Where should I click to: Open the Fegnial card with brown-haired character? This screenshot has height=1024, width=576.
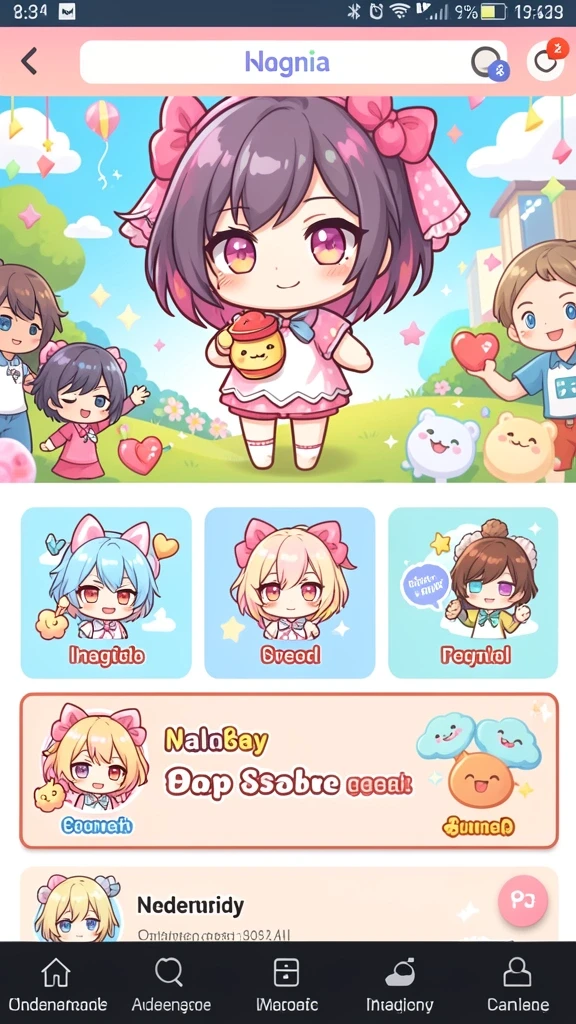[x=473, y=592]
